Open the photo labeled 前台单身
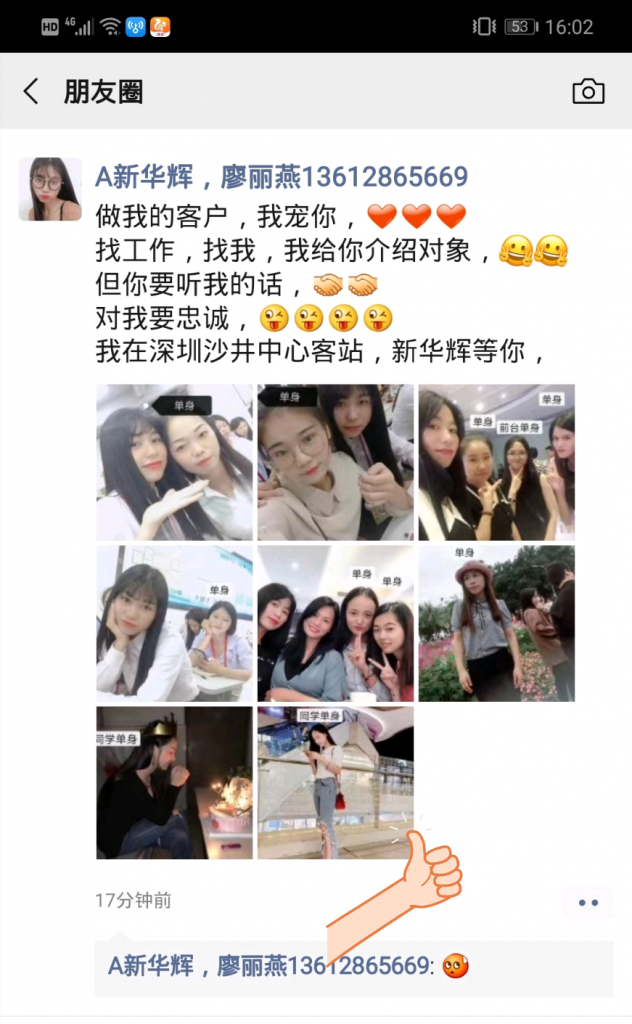 click(496, 462)
